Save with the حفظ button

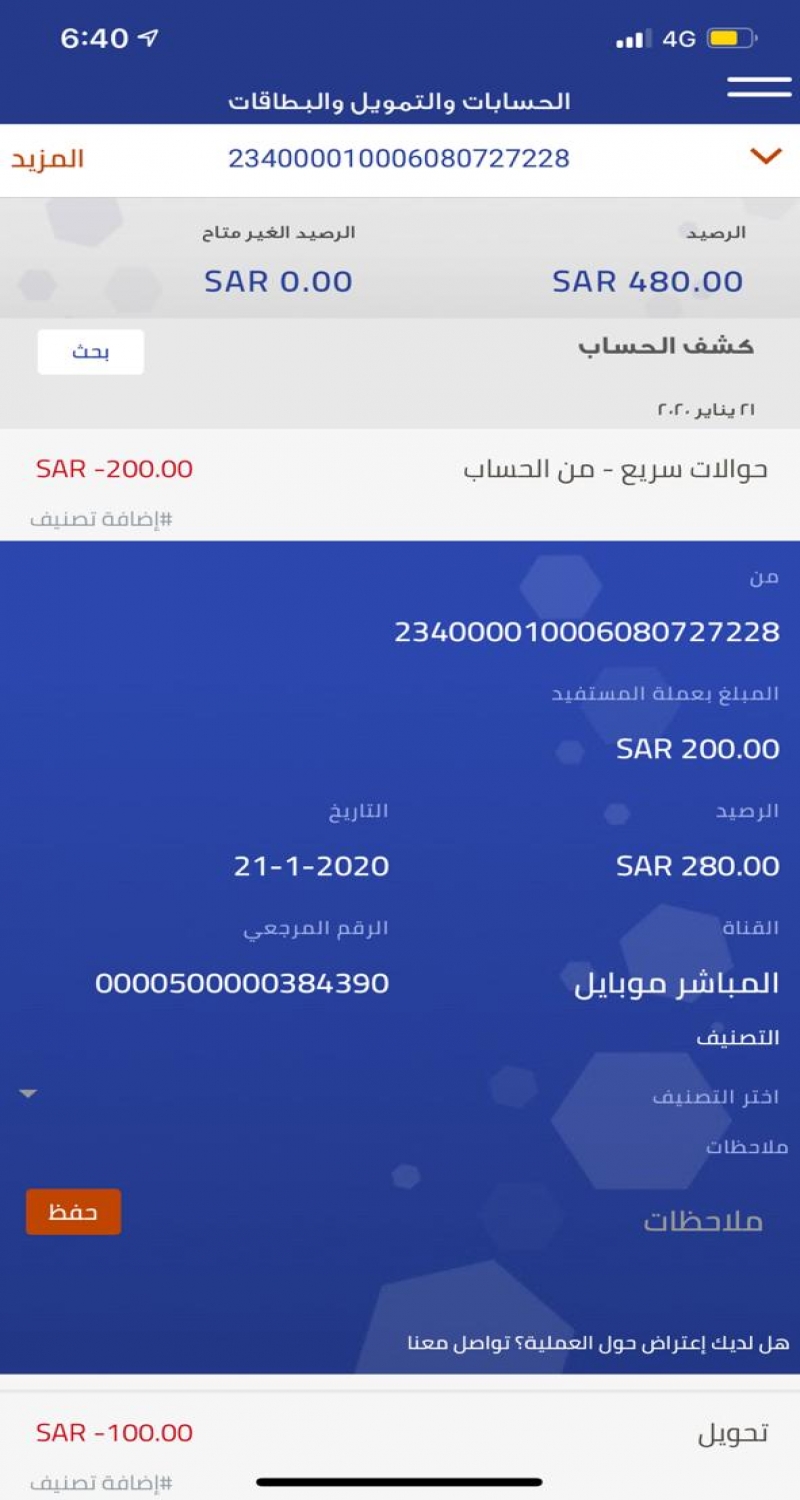[73, 1212]
